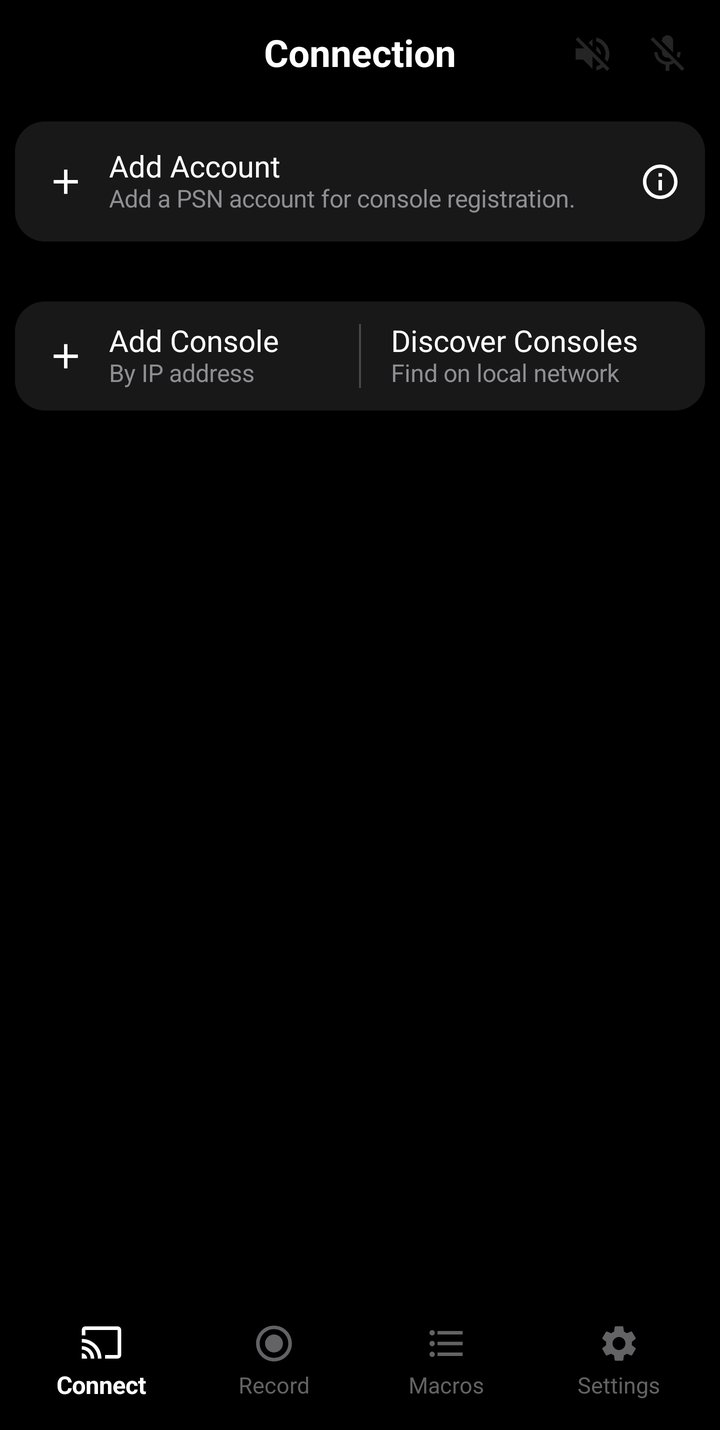Discover consoles on the local network

(x=513, y=356)
